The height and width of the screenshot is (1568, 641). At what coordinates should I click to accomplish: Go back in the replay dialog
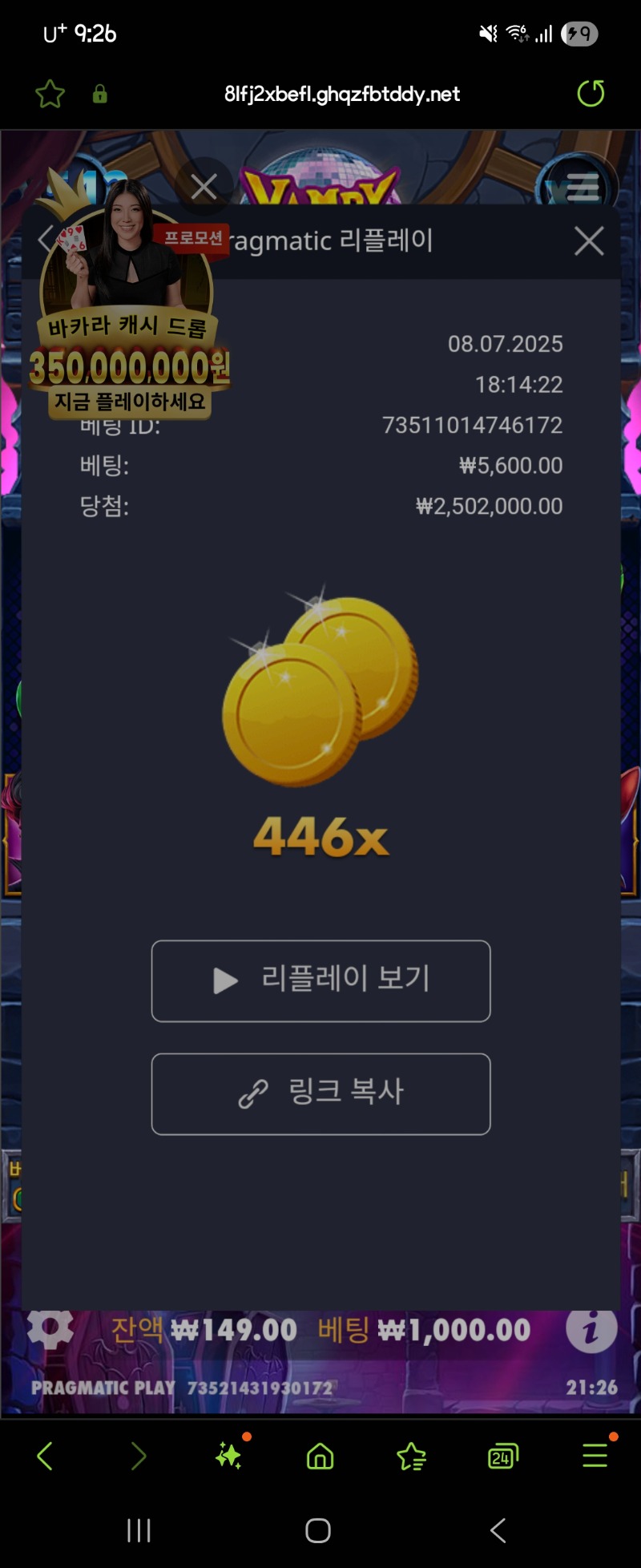coord(45,239)
